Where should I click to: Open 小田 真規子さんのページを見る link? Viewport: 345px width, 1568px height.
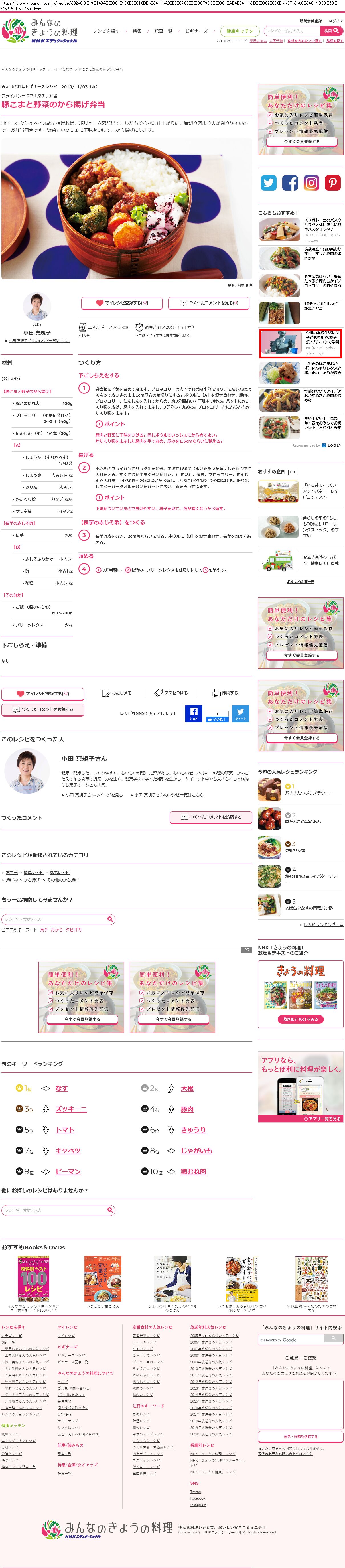click(x=94, y=794)
